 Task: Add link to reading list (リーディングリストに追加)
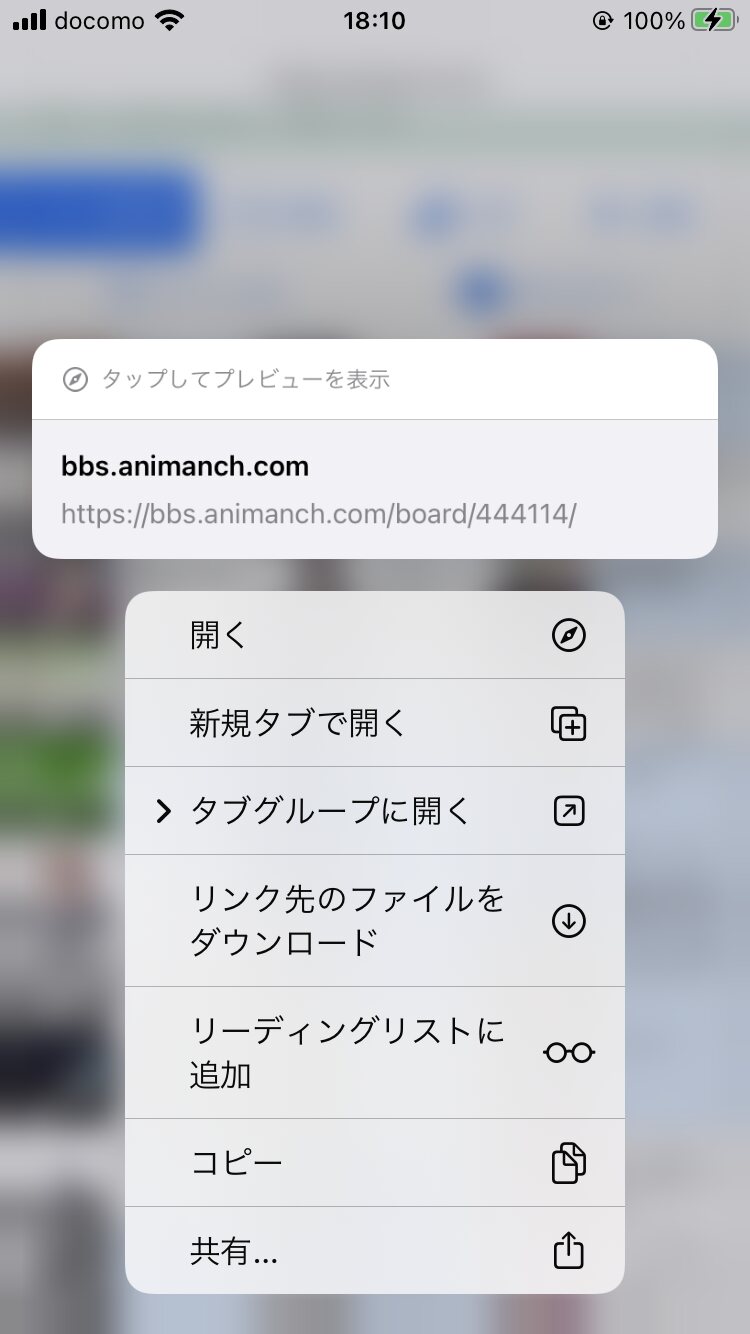pos(374,1052)
